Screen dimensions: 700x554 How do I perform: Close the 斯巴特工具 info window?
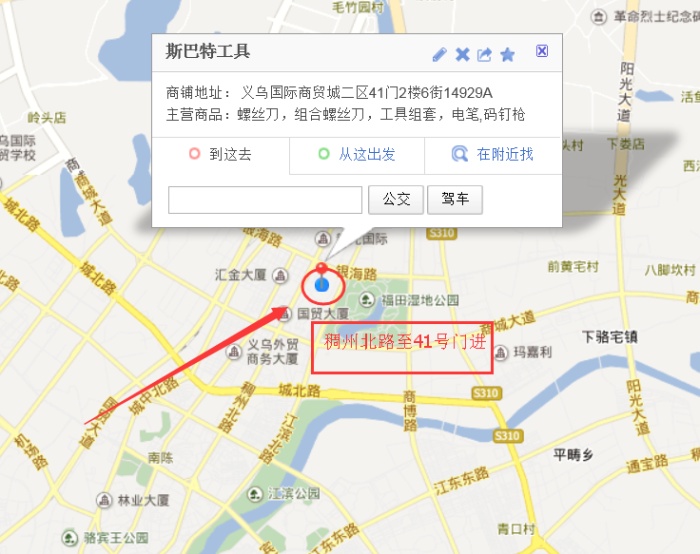click(542, 51)
